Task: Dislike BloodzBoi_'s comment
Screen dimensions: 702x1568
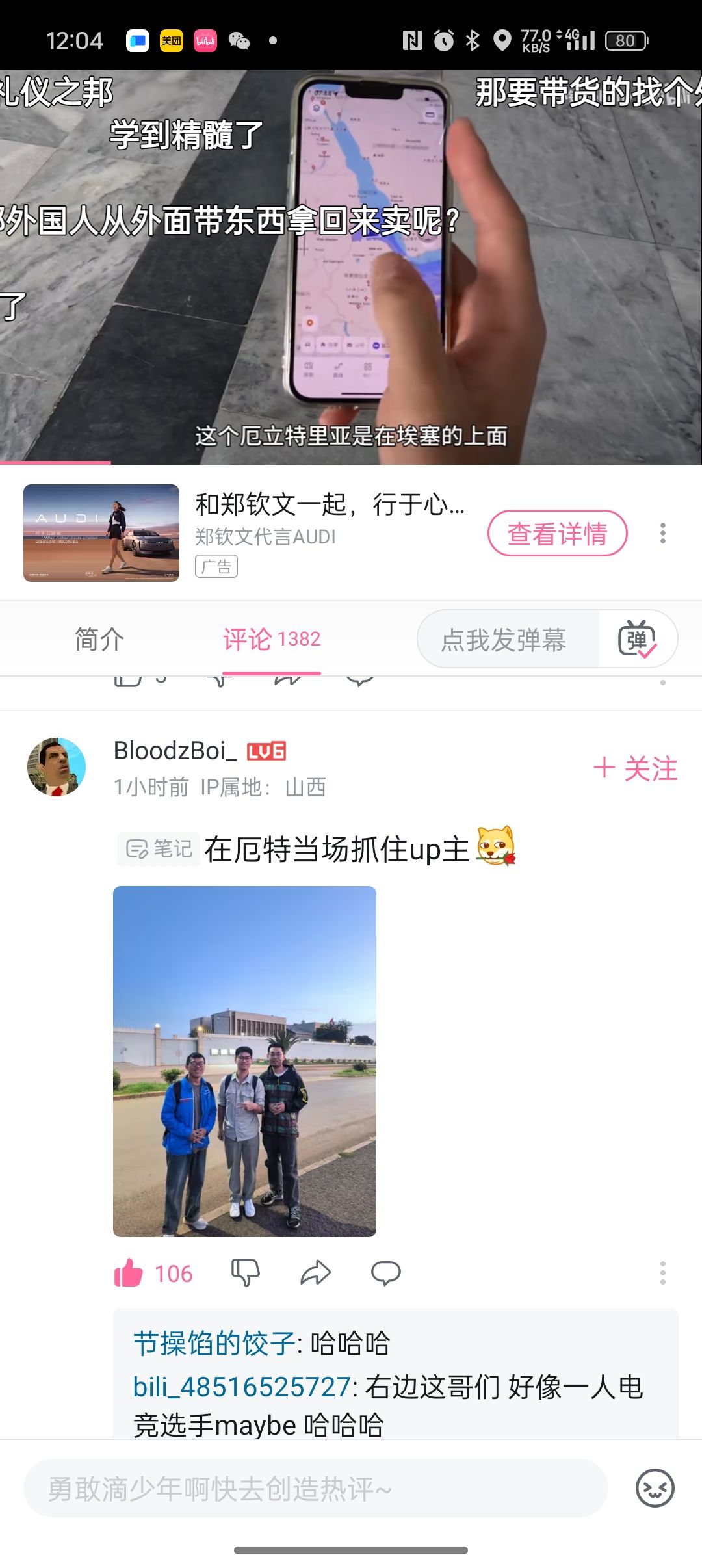Action: pos(246,1272)
